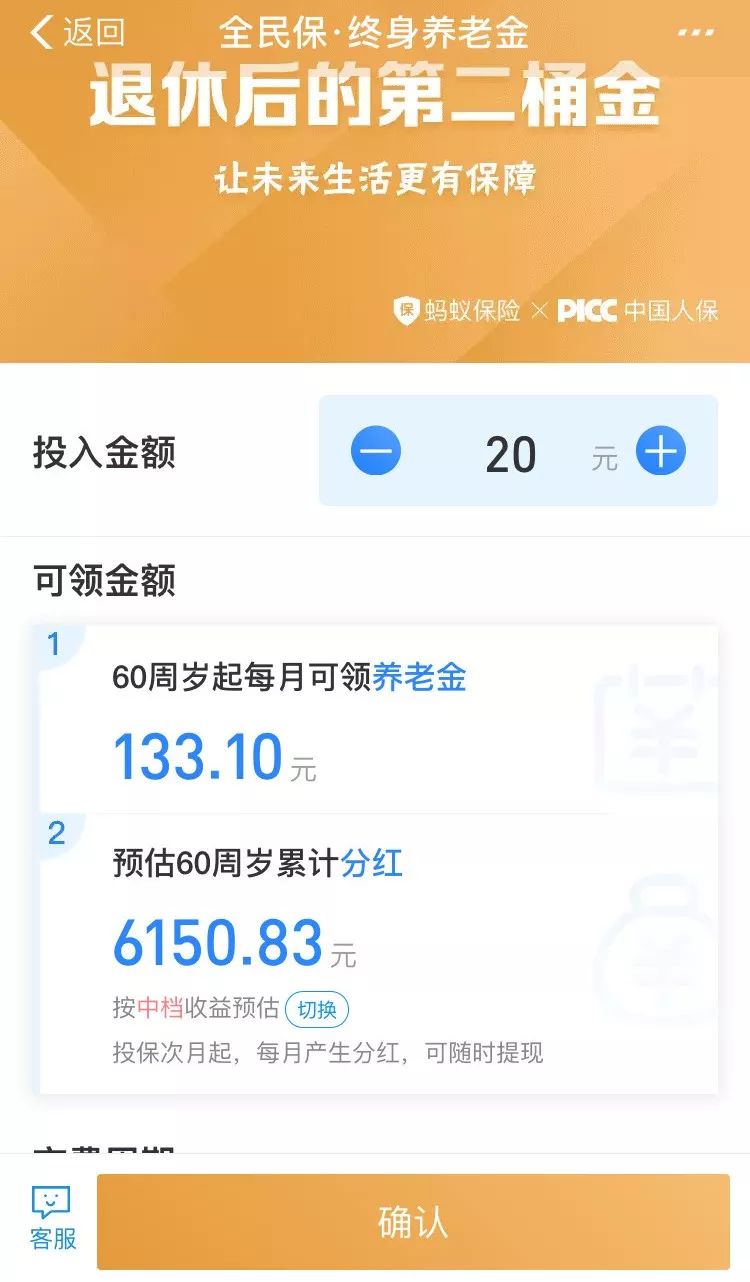Select the 6150.83 accumulated dividend card
This screenshot has height=1282, width=750.
pyautogui.click(x=375, y=950)
